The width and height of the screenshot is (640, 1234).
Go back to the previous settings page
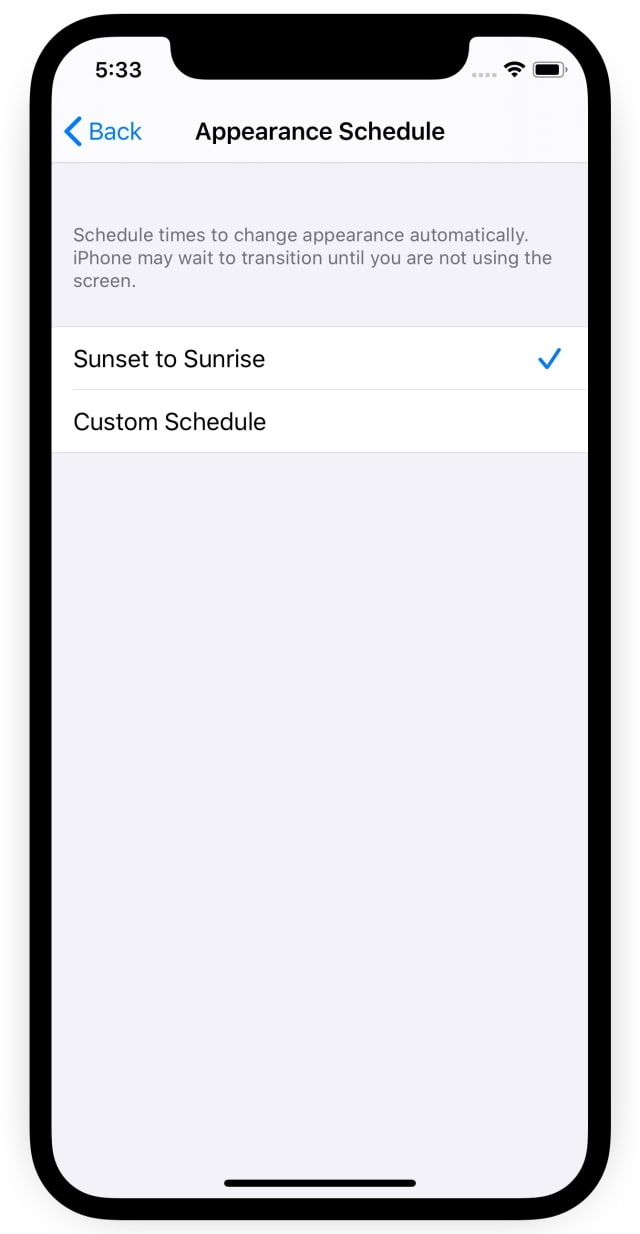pos(103,131)
